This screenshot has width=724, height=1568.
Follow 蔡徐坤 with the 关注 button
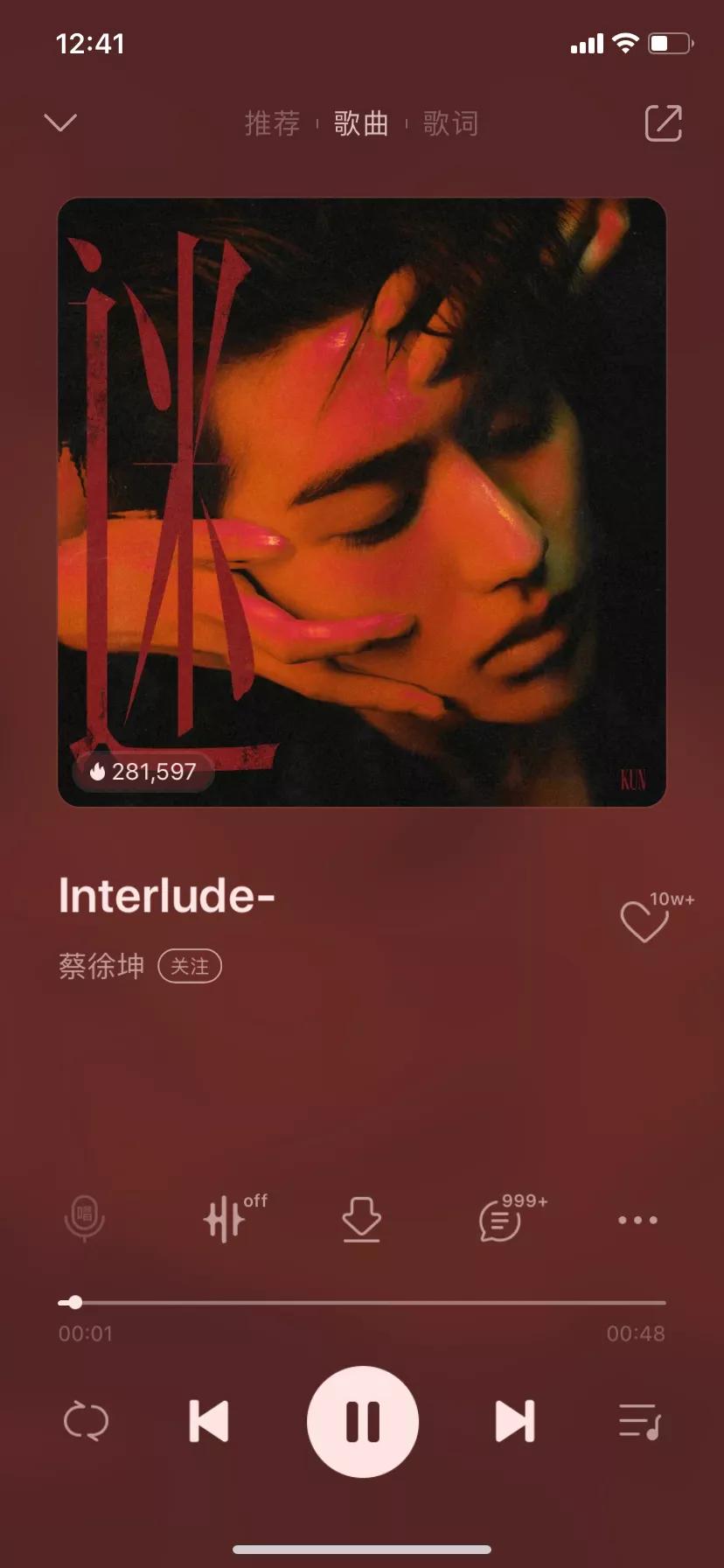coord(190,966)
